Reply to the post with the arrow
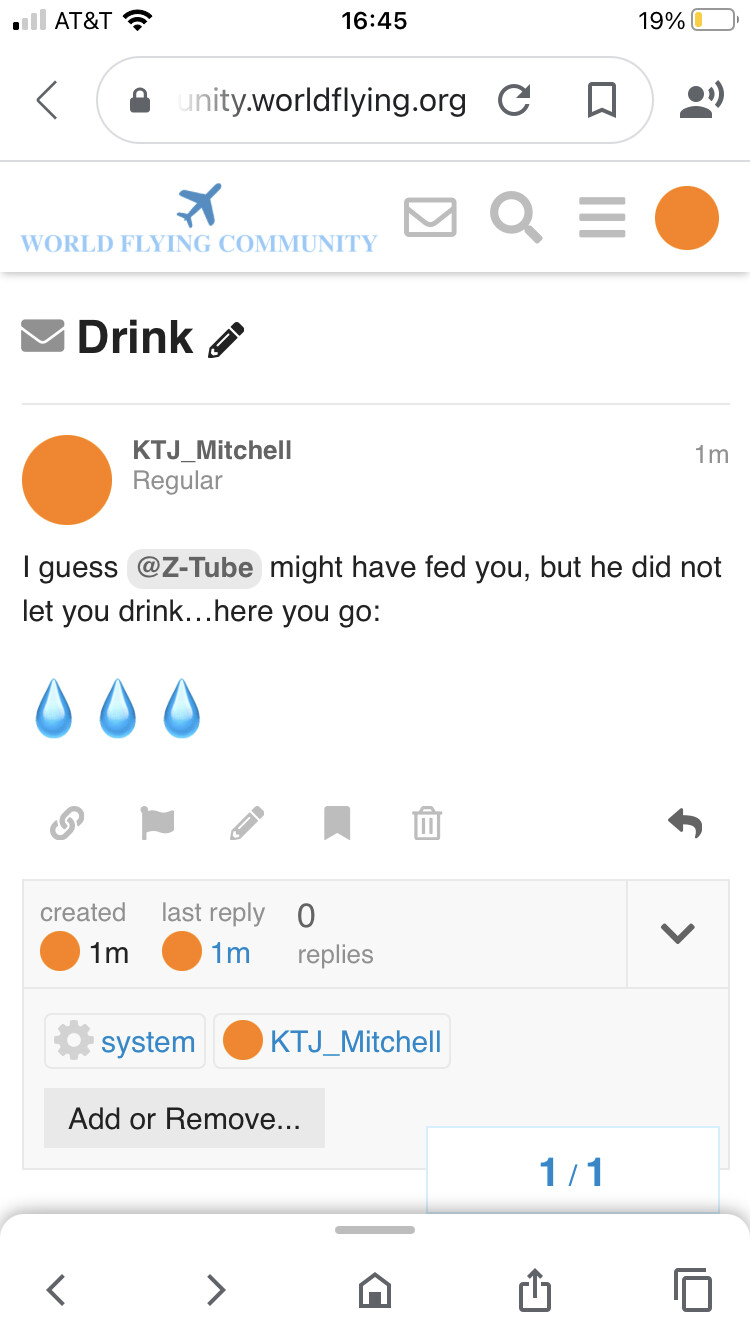This screenshot has height=1334, width=750. [x=685, y=824]
